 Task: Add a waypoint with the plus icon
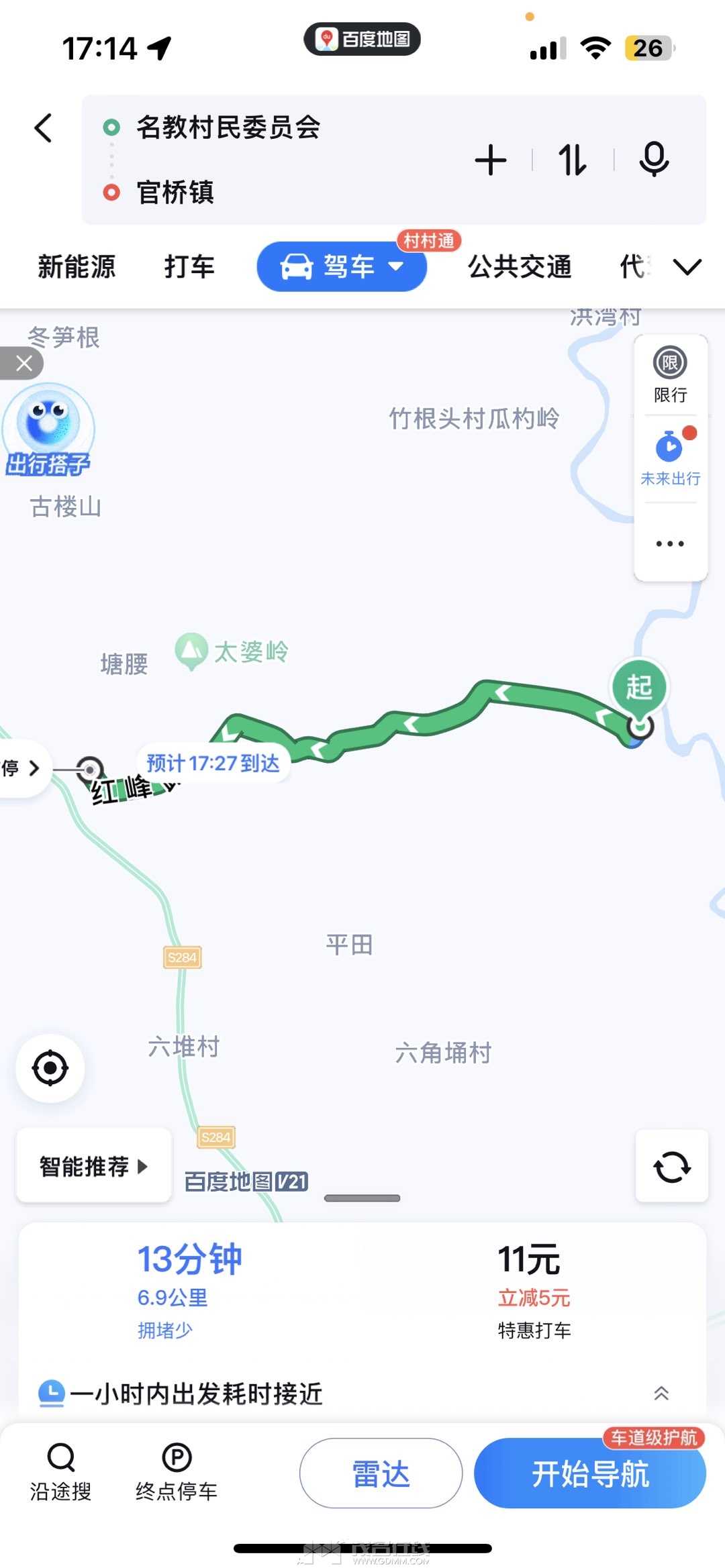click(490, 160)
